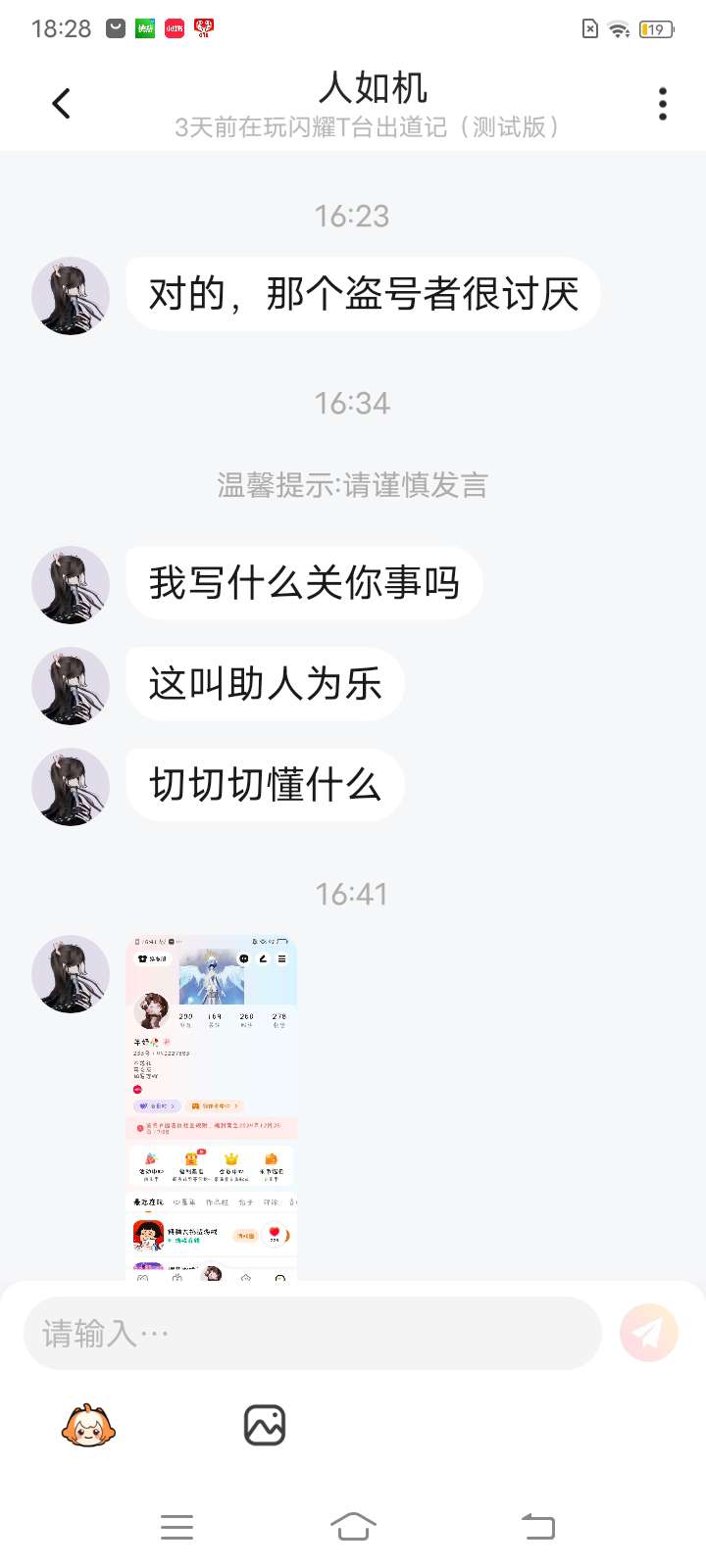Tap system home button

point(353,1526)
